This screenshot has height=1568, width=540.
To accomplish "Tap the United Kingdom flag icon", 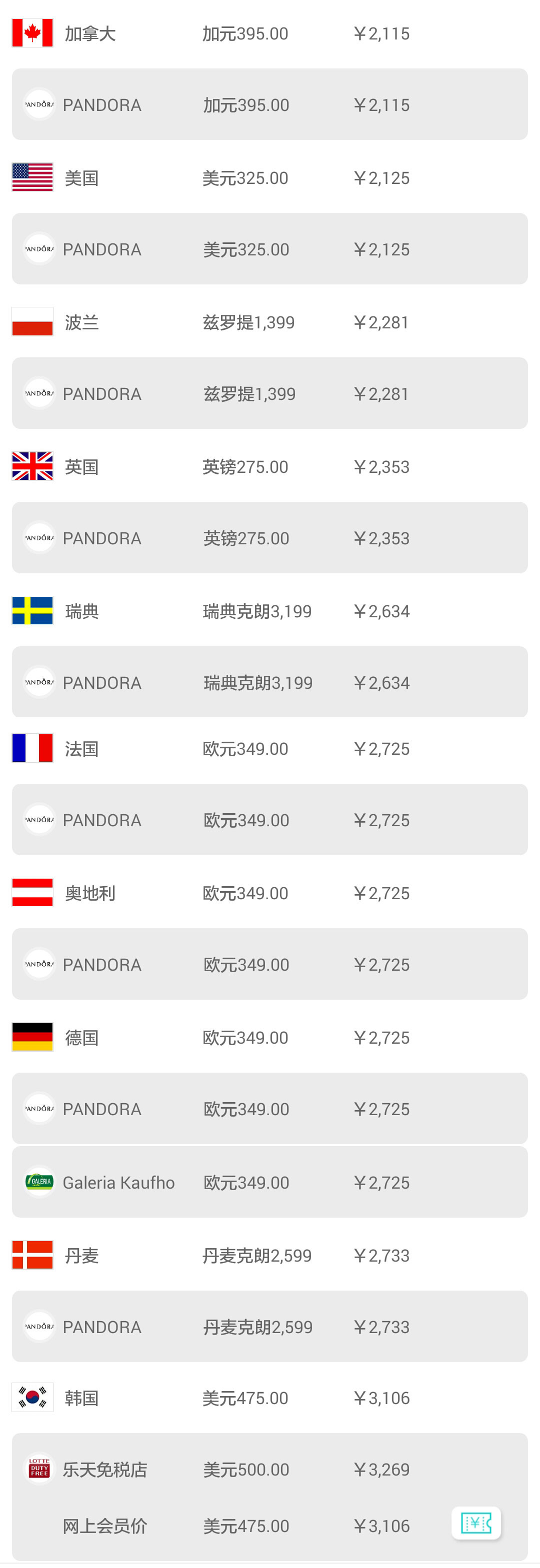I will tap(32, 466).
